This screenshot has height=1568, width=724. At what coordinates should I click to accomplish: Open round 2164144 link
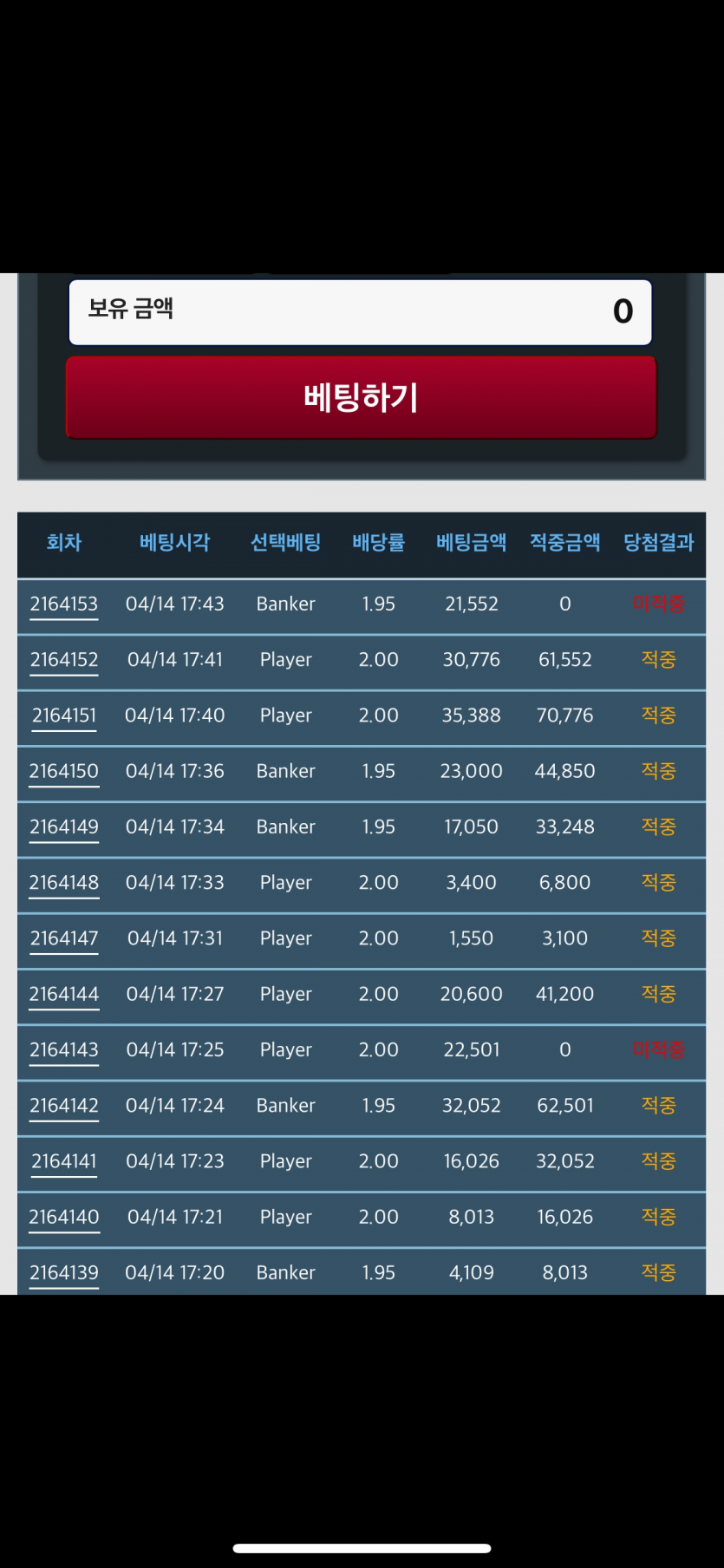(64, 994)
